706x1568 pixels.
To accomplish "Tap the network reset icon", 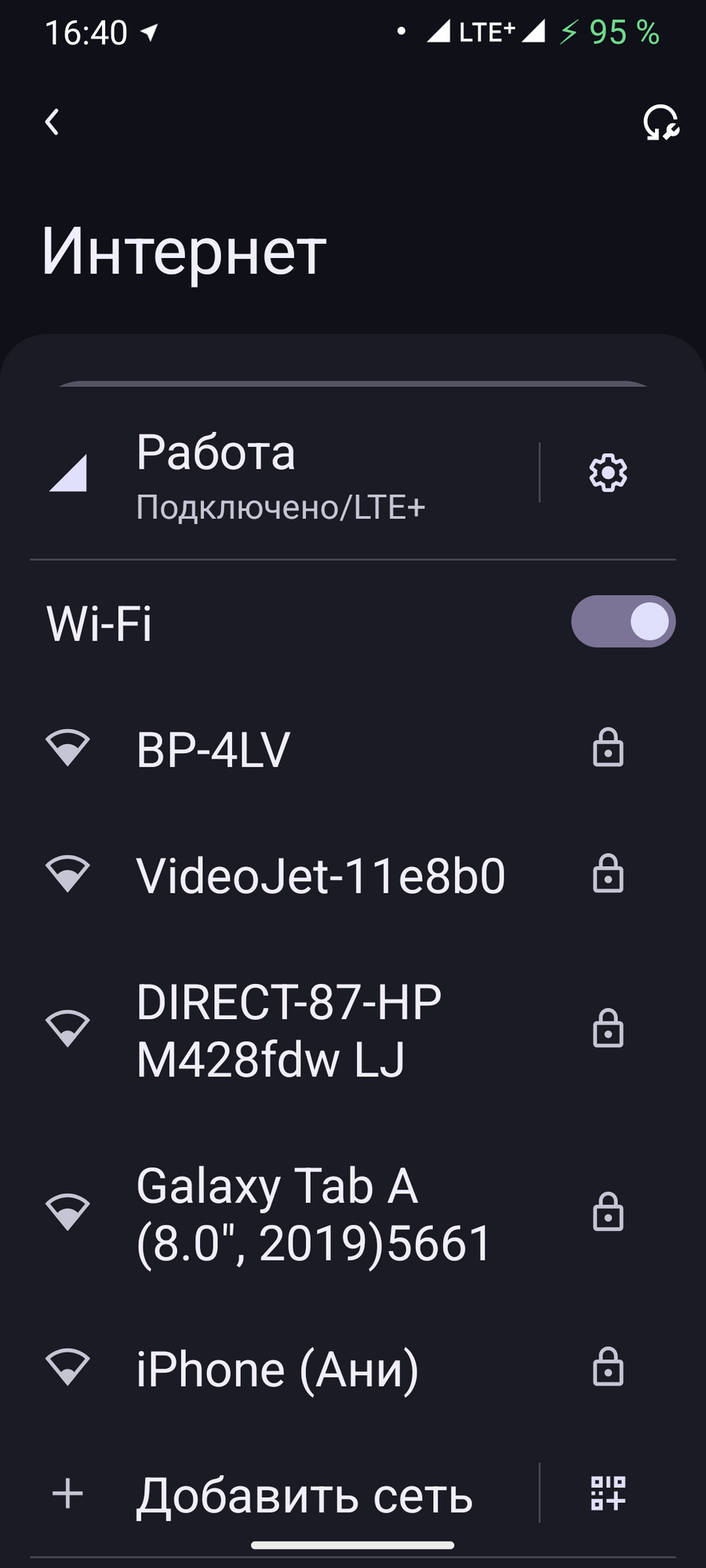I will pyautogui.click(x=661, y=123).
